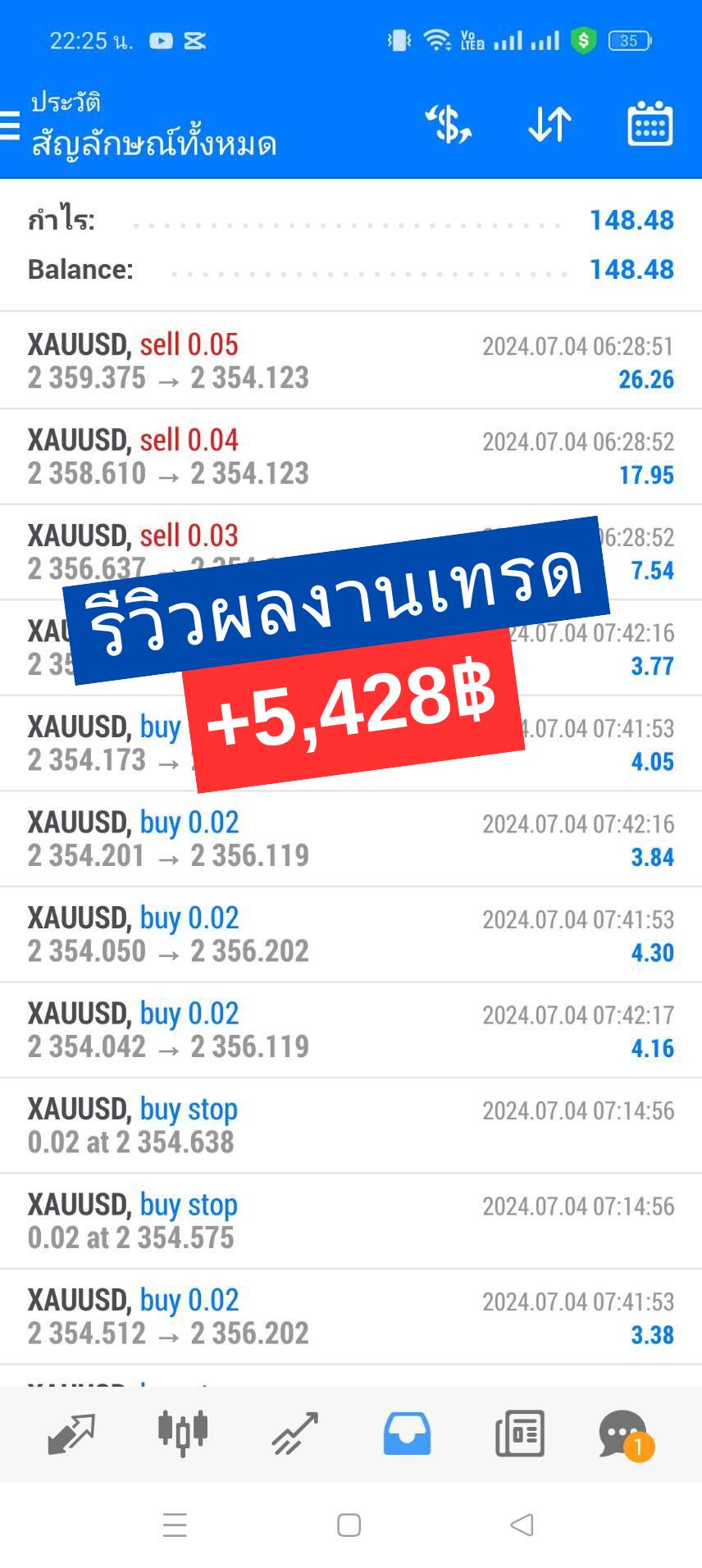Image resolution: width=702 pixels, height=1568 pixels.
Task: Expand the sell 0.05 deal with profit 26.26
Action: click(351, 361)
